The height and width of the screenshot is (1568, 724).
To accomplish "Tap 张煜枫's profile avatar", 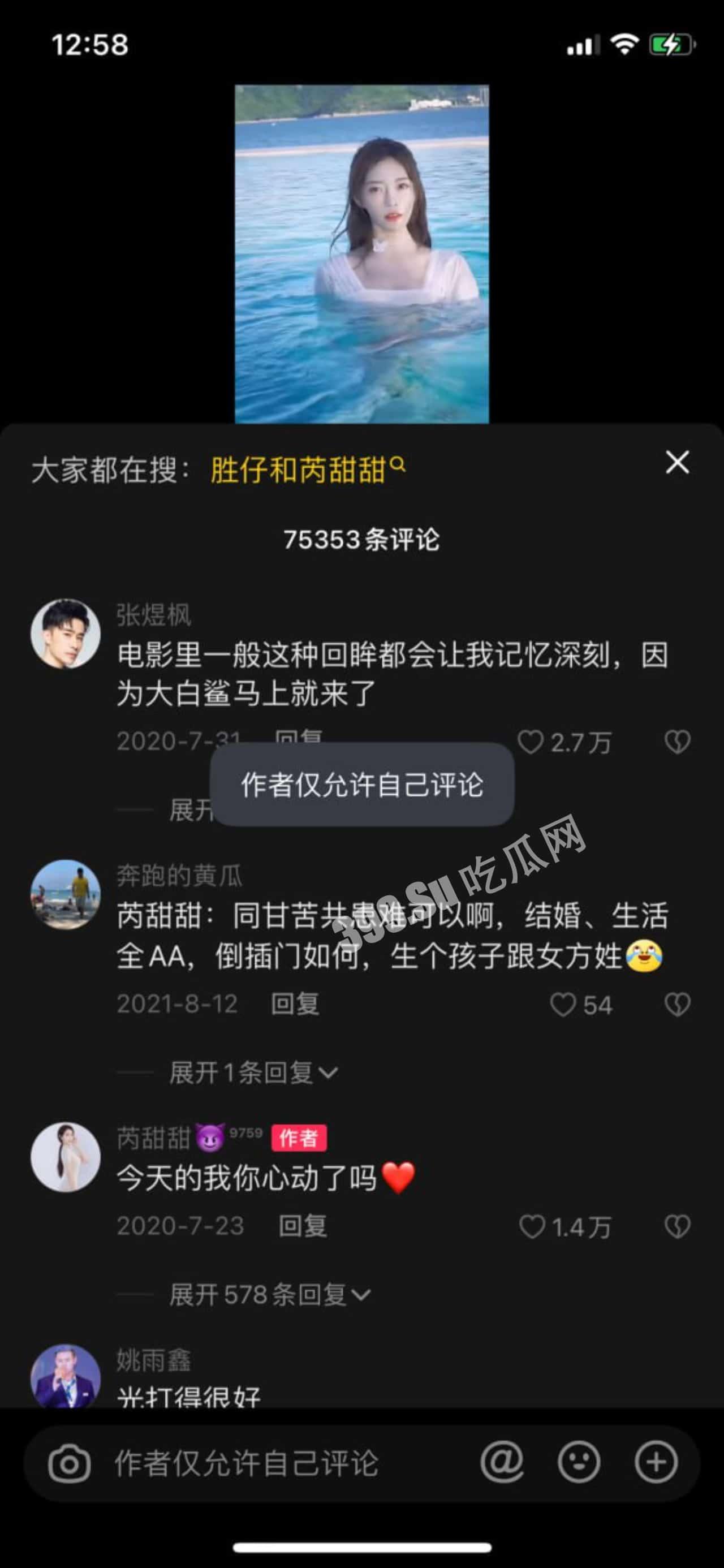I will click(x=67, y=634).
